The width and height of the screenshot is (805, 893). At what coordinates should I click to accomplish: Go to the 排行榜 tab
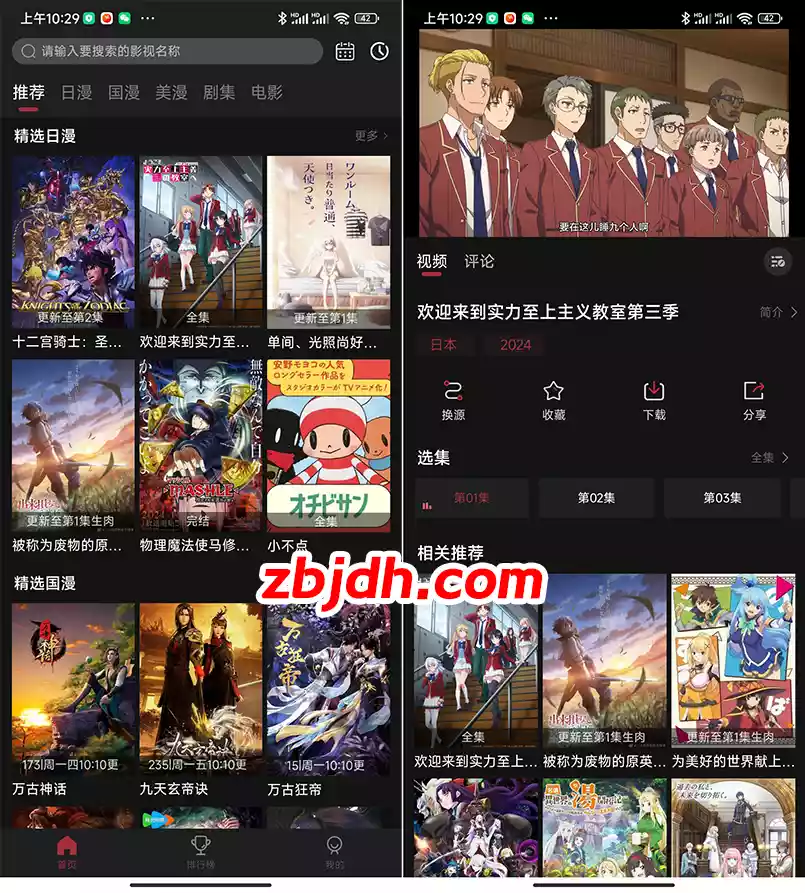(201, 852)
